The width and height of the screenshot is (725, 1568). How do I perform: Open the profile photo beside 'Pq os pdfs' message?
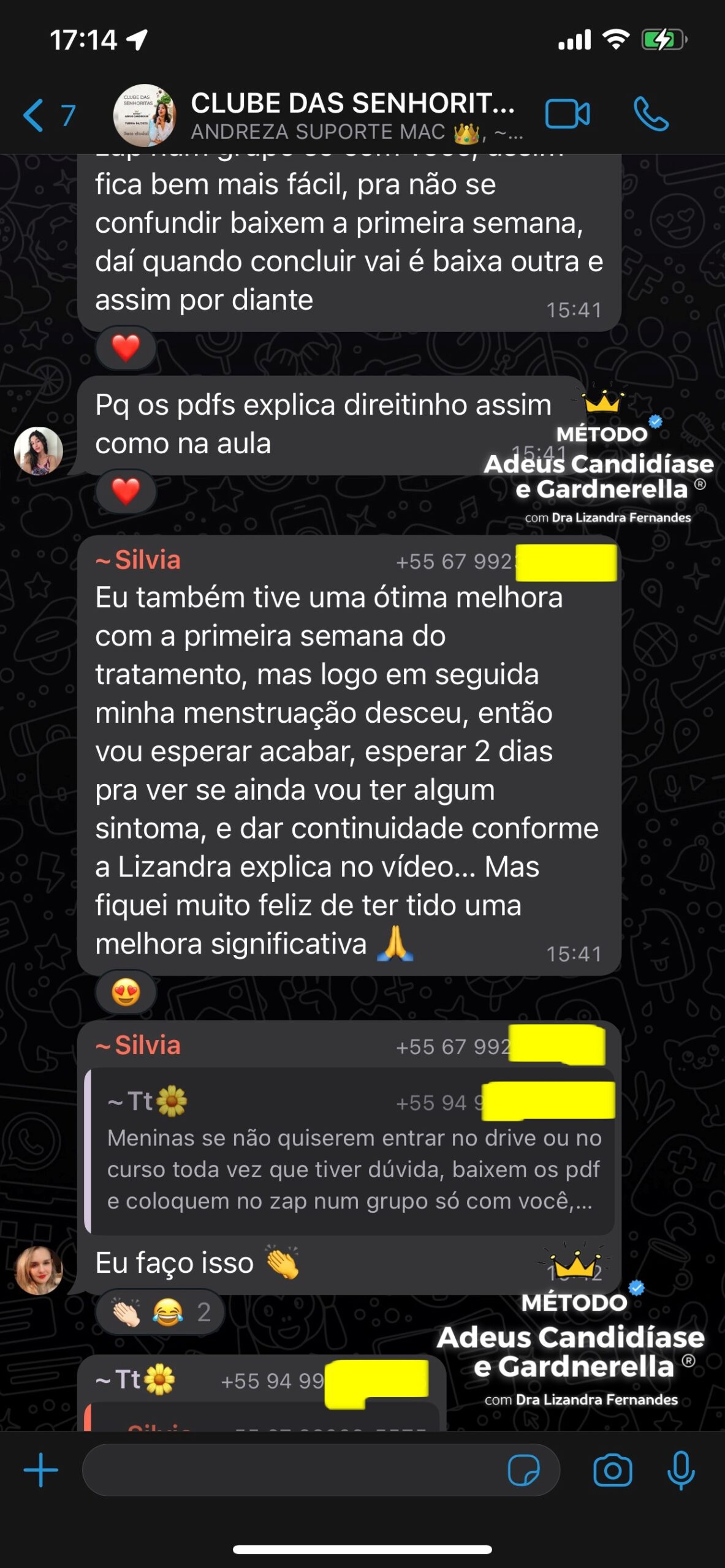point(38,451)
